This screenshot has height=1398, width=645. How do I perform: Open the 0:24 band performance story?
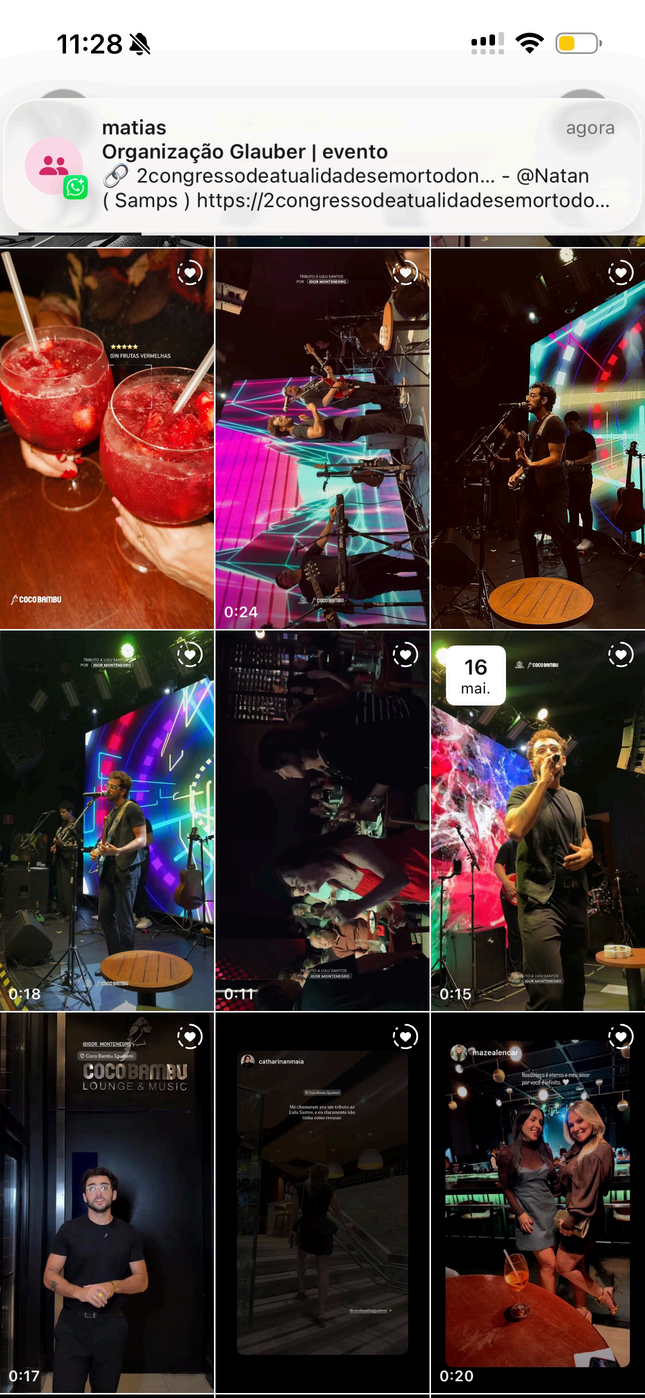[322, 438]
